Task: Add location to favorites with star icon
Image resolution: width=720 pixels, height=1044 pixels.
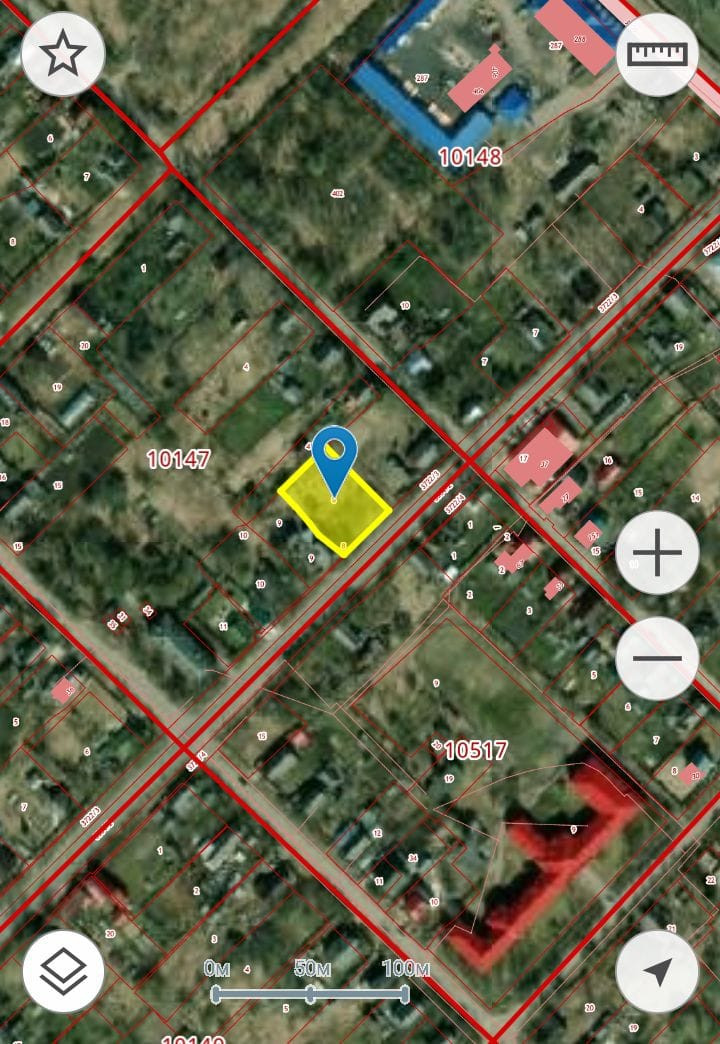Action: pos(63,54)
